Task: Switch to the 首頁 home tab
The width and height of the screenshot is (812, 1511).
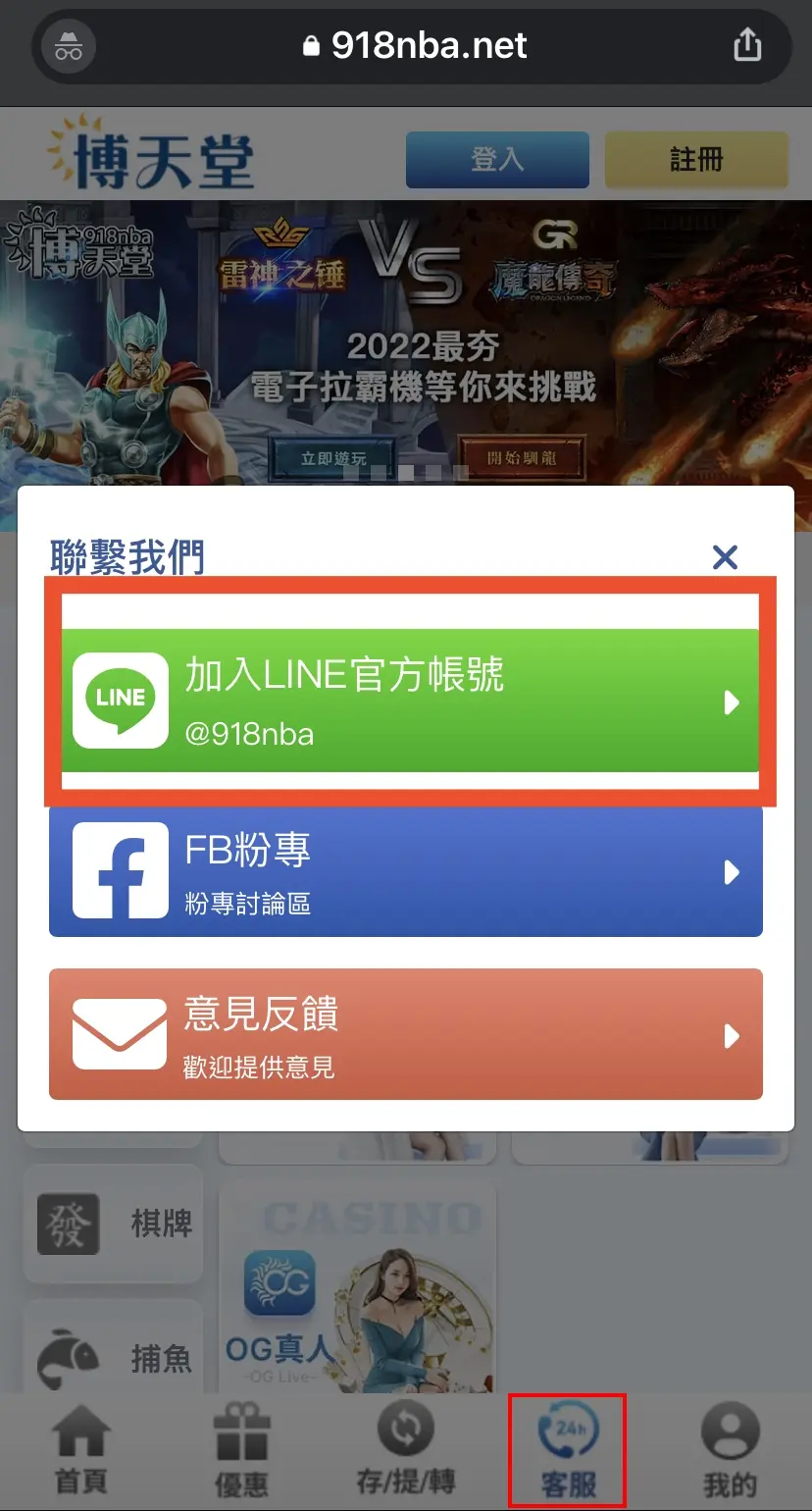Action: (80, 1450)
